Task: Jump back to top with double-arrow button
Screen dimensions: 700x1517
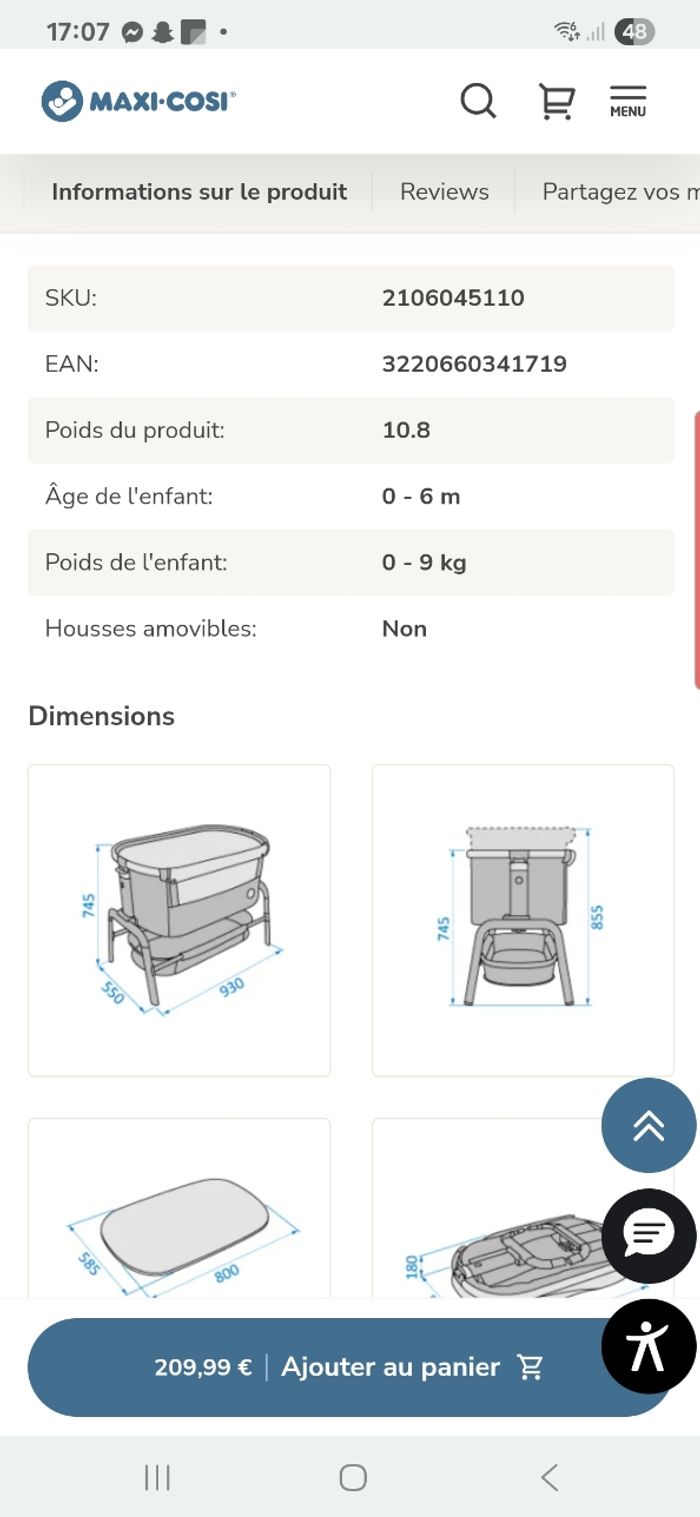Action: [x=648, y=1126]
